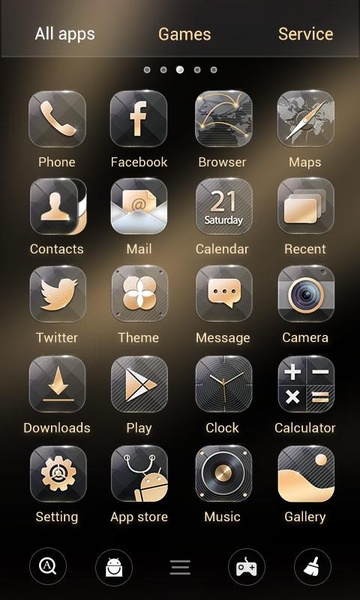This screenshot has width=360, height=600.
Task: Tap the app search icon in bottom bar
Action: coord(48,567)
